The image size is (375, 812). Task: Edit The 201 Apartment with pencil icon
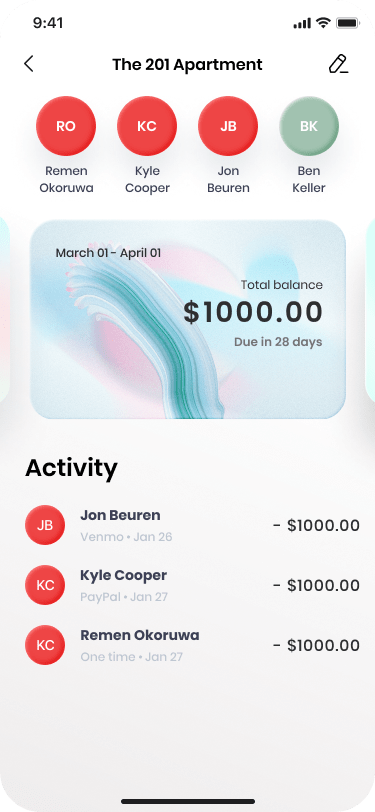pyautogui.click(x=338, y=64)
